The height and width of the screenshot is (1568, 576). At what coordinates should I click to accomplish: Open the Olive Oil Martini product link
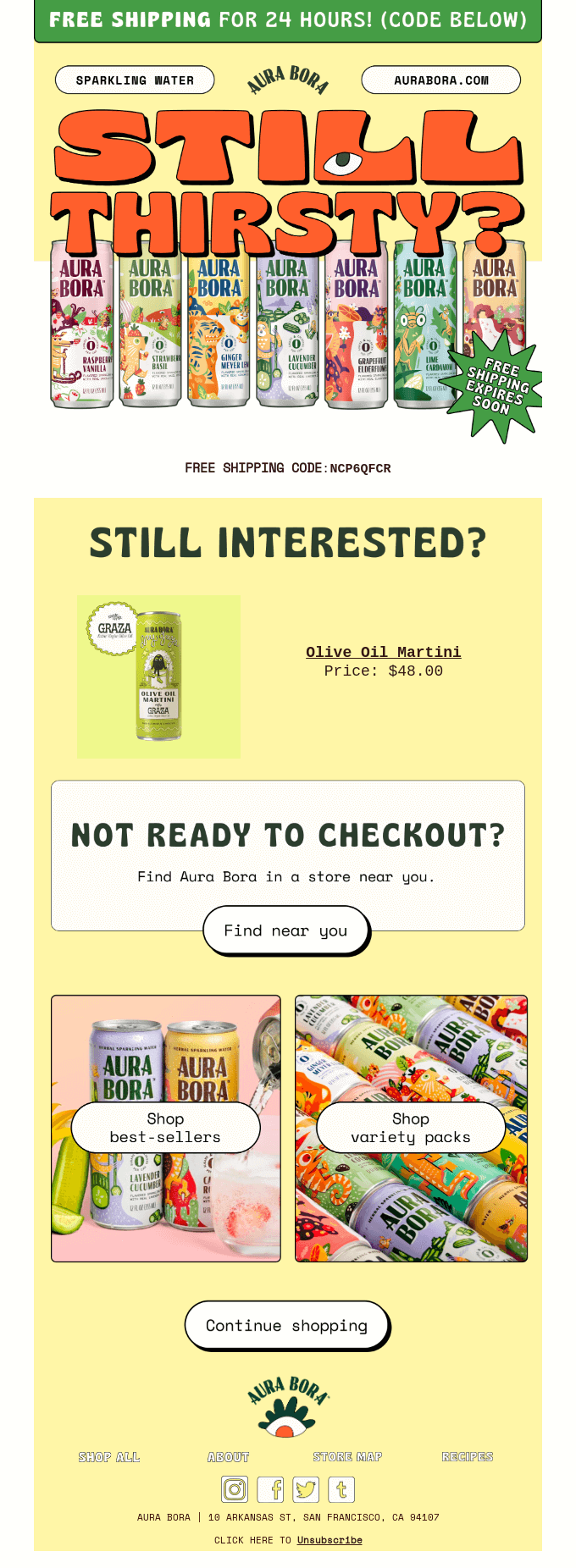[383, 652]
